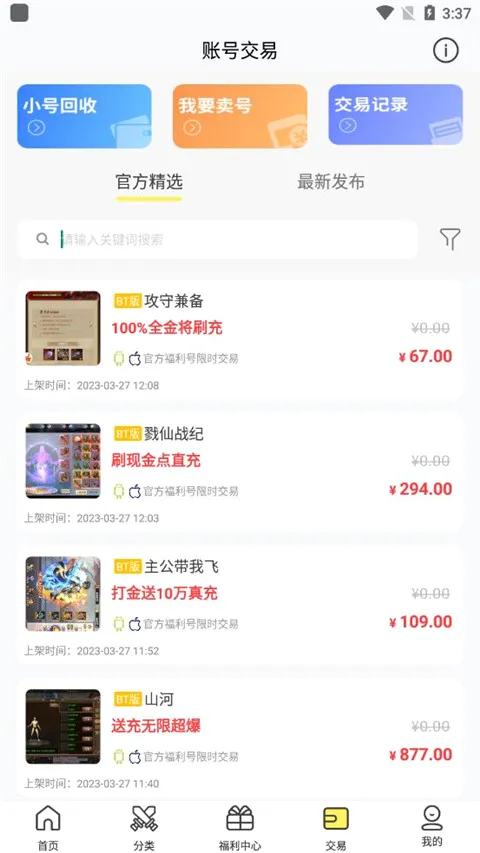Open 小号回收 card
This screenshot has height=853, width=480.
pos(84,116)
